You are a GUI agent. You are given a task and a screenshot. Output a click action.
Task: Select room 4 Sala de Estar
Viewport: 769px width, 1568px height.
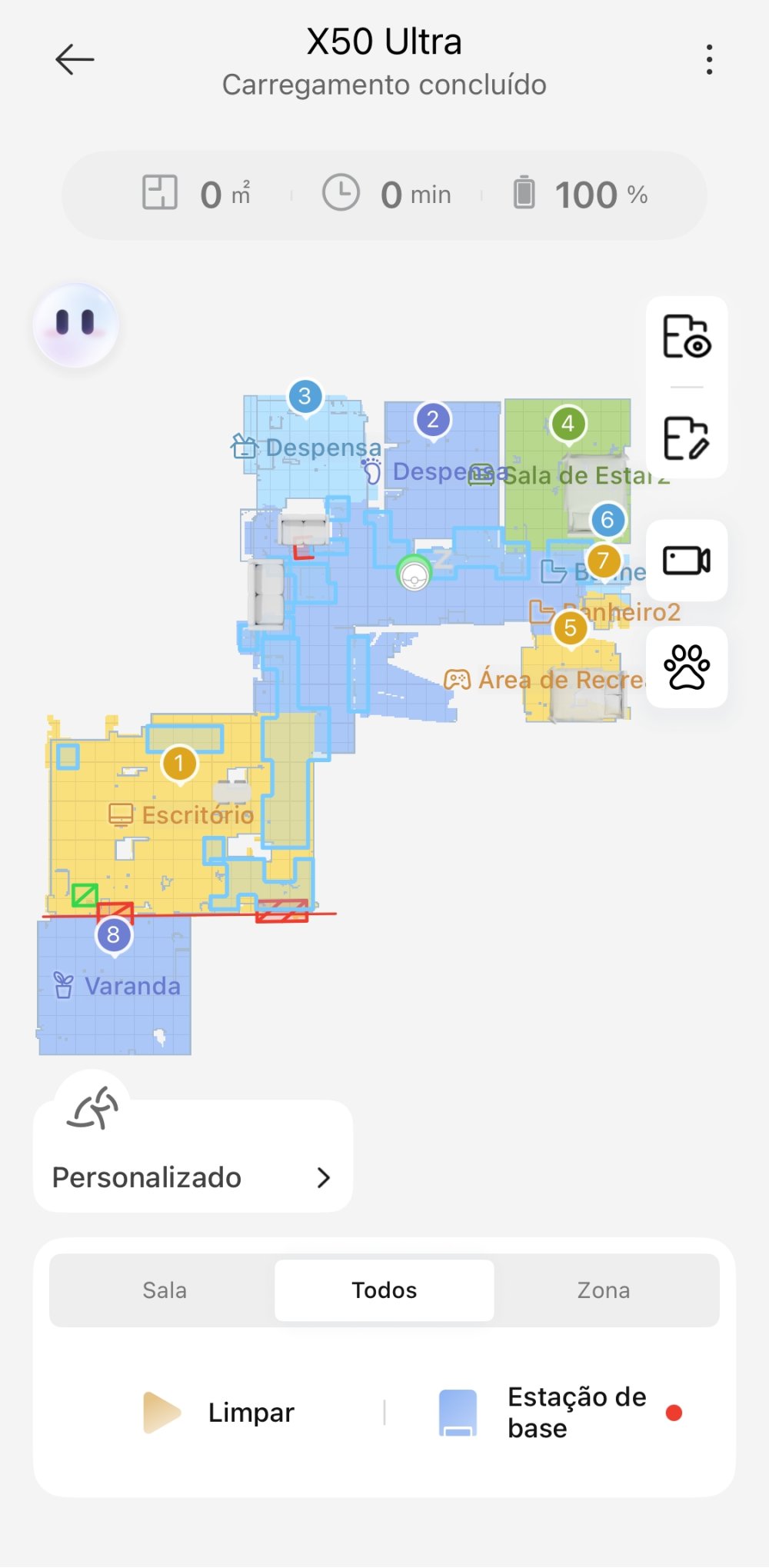click(568, 424)
